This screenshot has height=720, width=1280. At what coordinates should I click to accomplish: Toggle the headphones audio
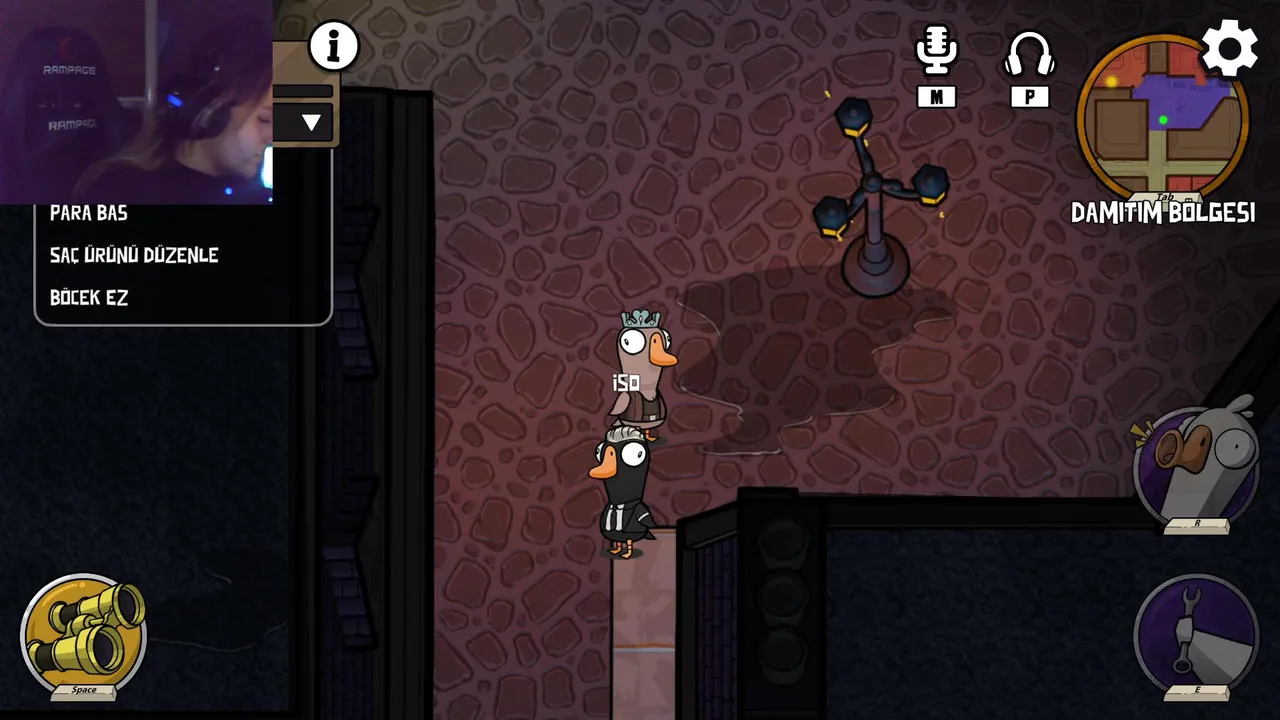pyautogui.click(x=1030, y=55)
